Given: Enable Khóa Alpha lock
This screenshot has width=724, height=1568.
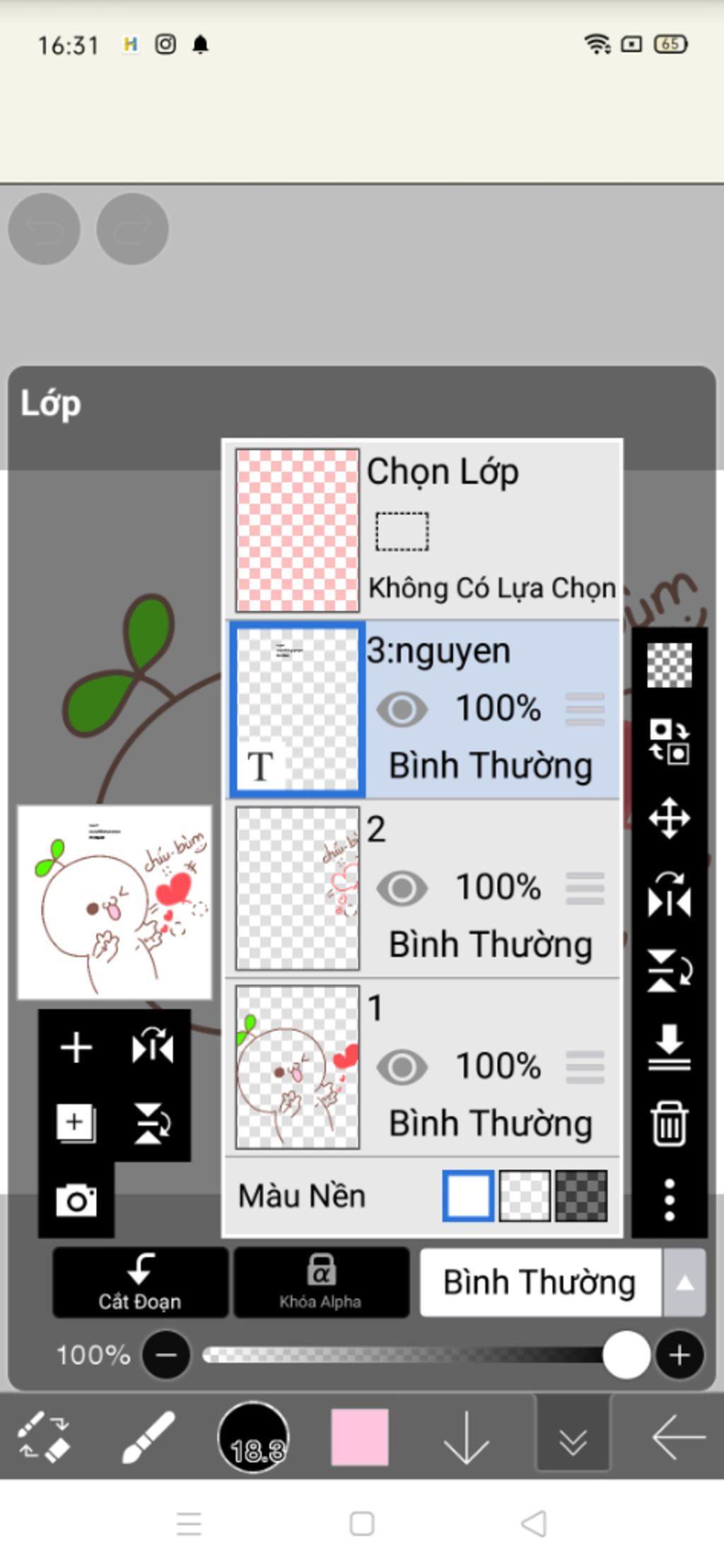Looking at the screenshot, I should point(321,1282).
